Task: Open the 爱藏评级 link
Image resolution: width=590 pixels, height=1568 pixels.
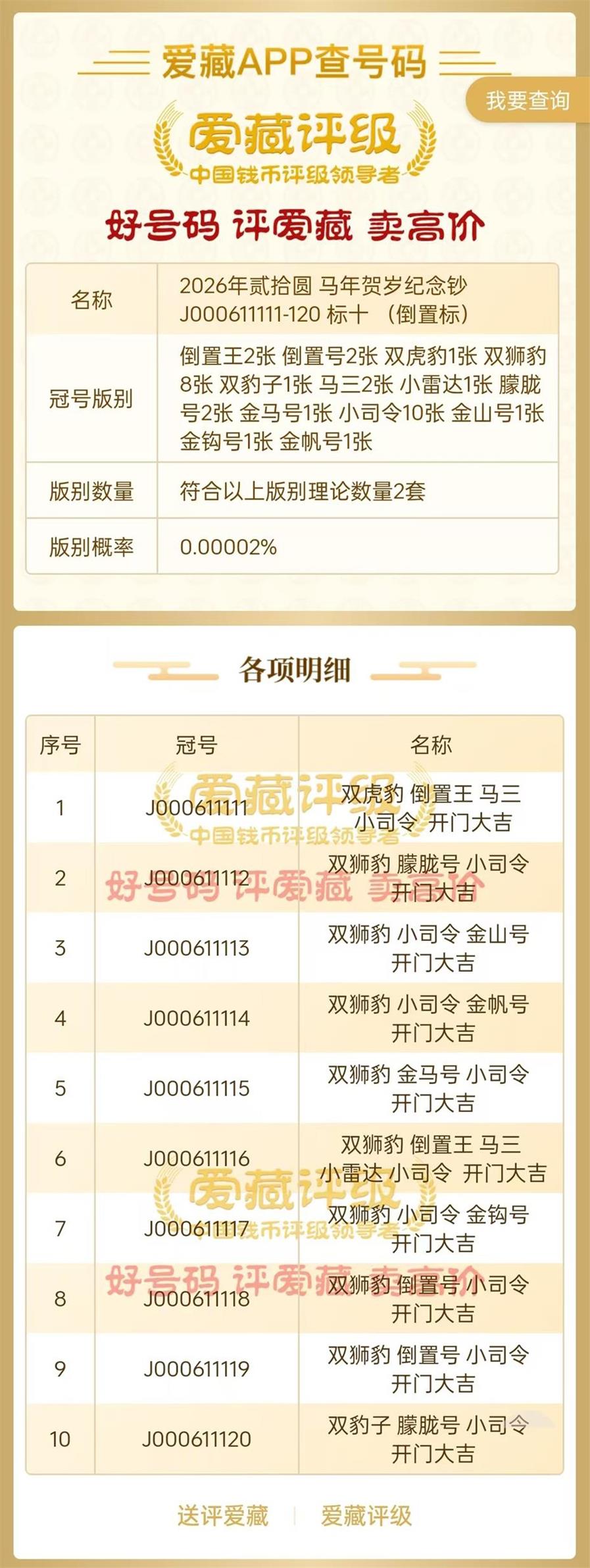Action: (x=366, y=1516)
